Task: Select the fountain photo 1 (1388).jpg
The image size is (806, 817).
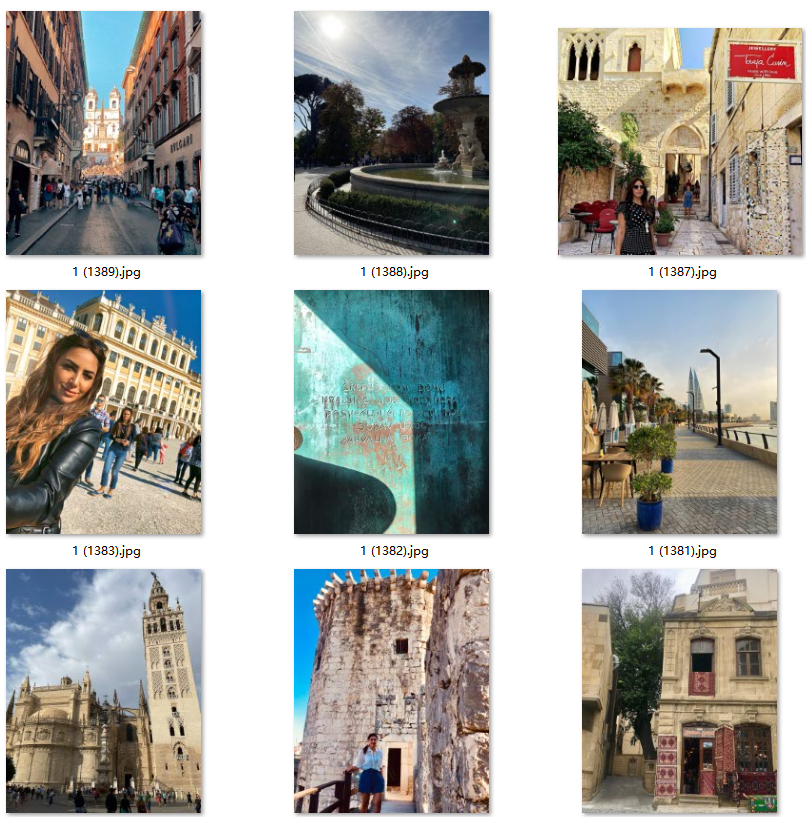Action: [391, 133]
